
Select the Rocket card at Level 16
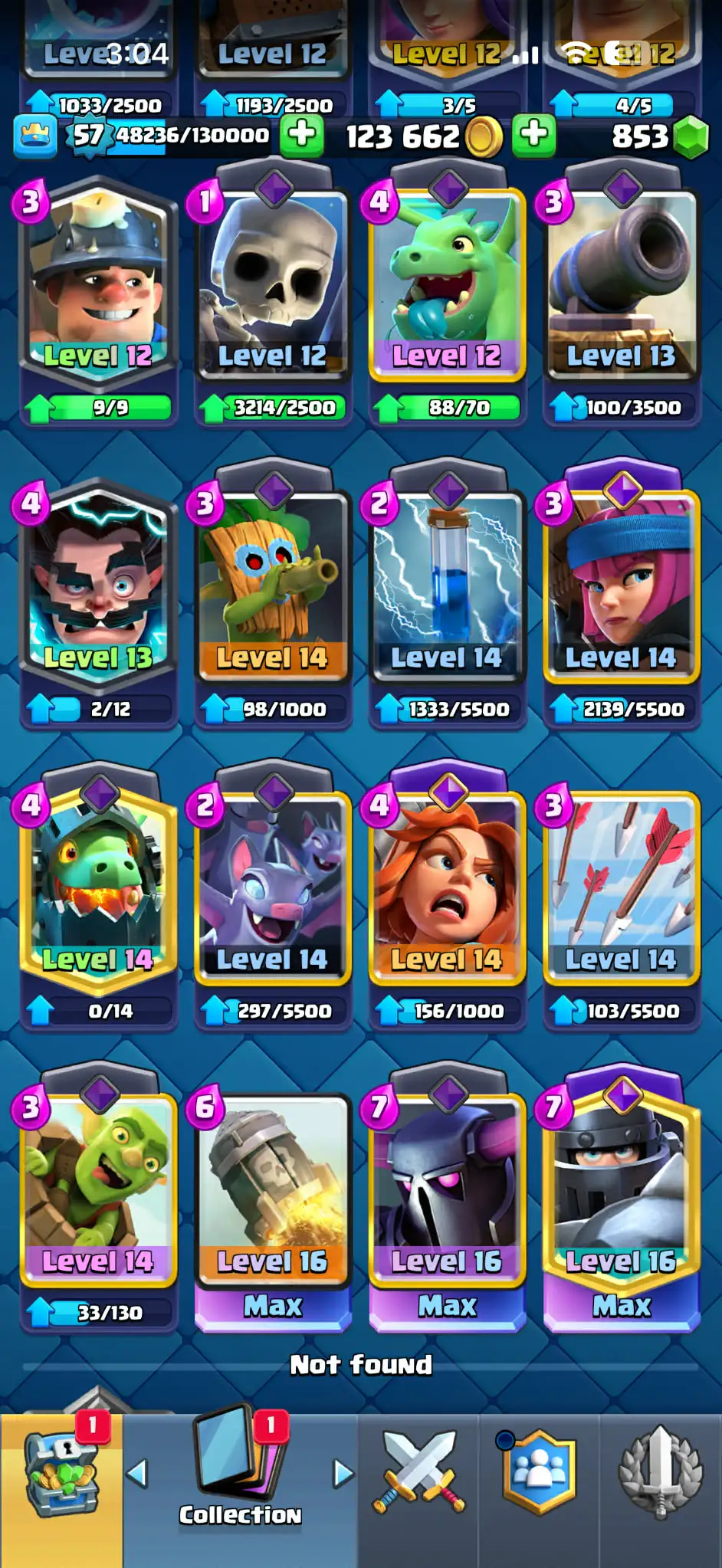pos(273,1206)
